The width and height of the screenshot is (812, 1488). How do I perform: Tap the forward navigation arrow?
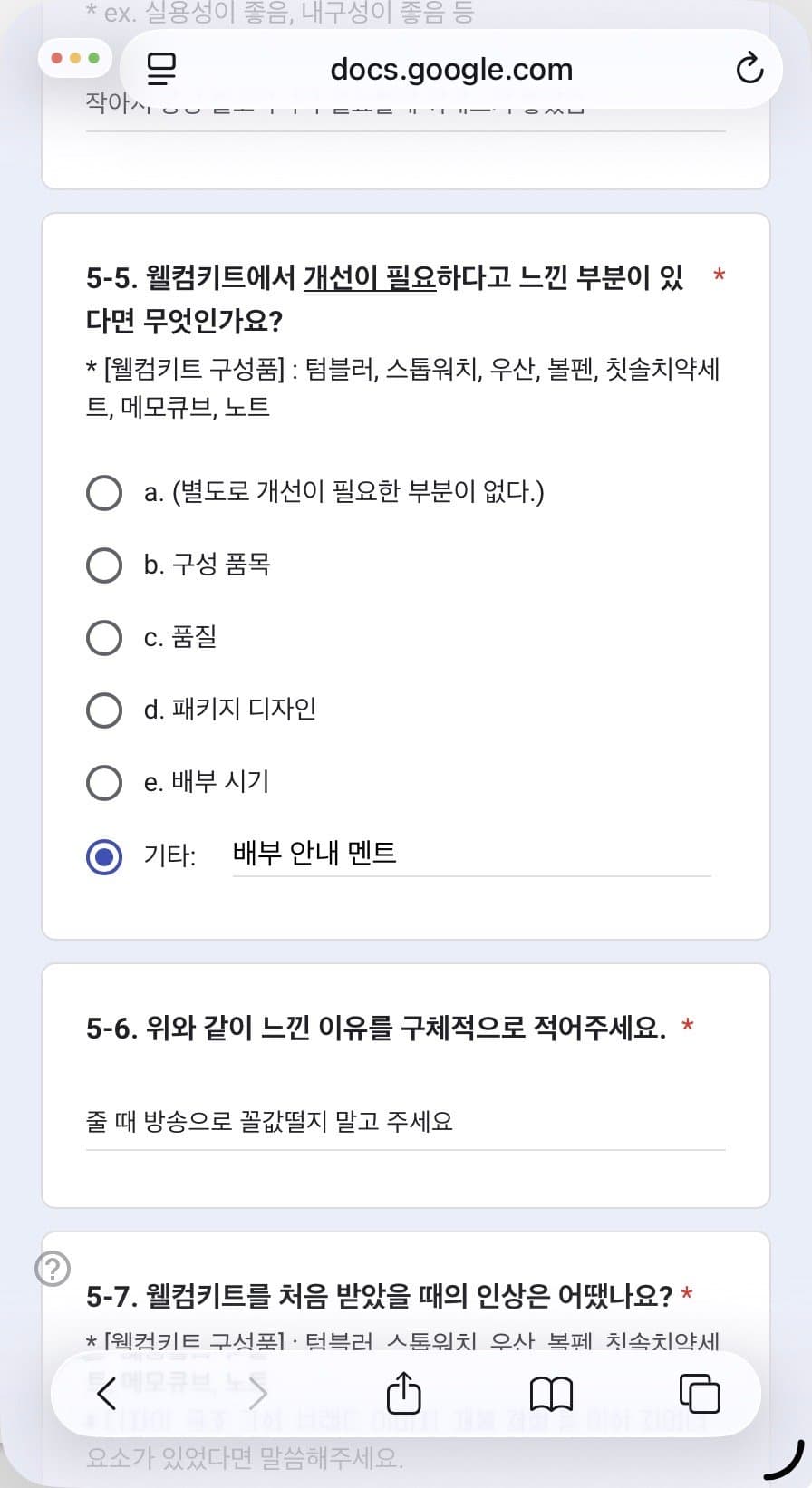256,1393
